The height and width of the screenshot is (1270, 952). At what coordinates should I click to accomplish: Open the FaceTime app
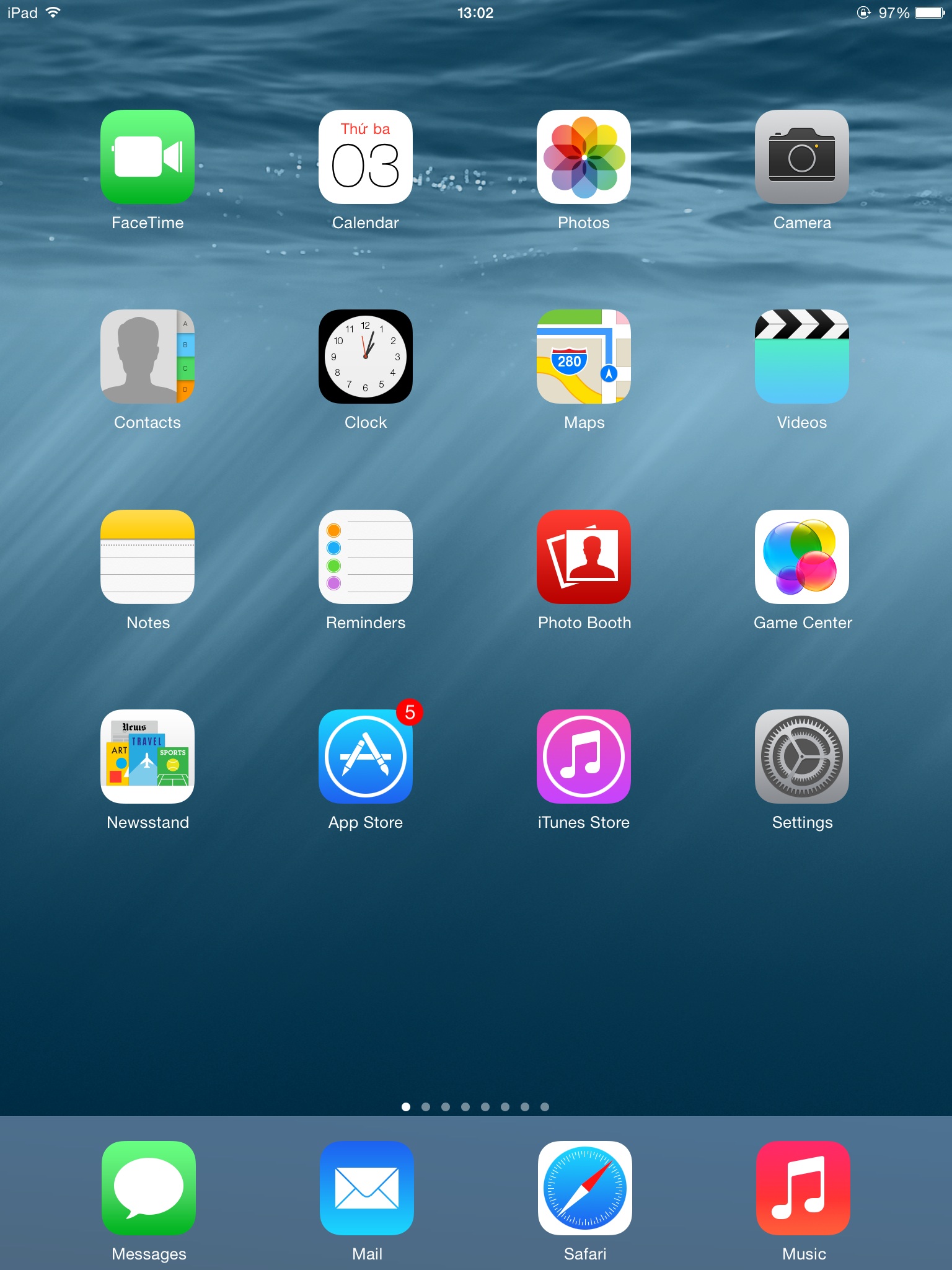tap(148, 157)
